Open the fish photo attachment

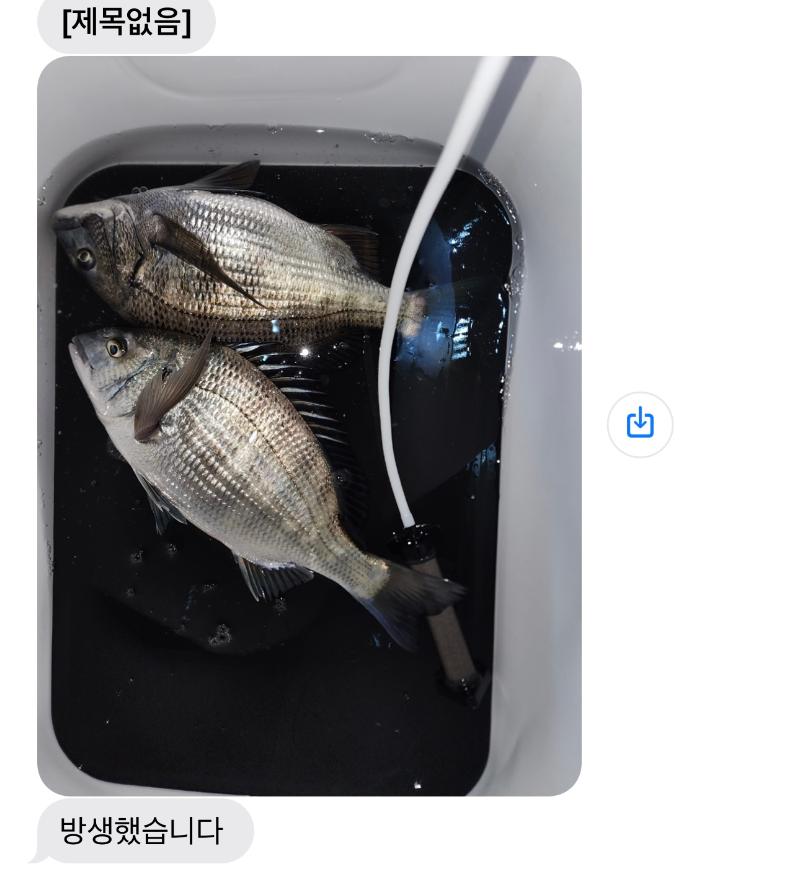pyautogui.click(x=309, y=426)
